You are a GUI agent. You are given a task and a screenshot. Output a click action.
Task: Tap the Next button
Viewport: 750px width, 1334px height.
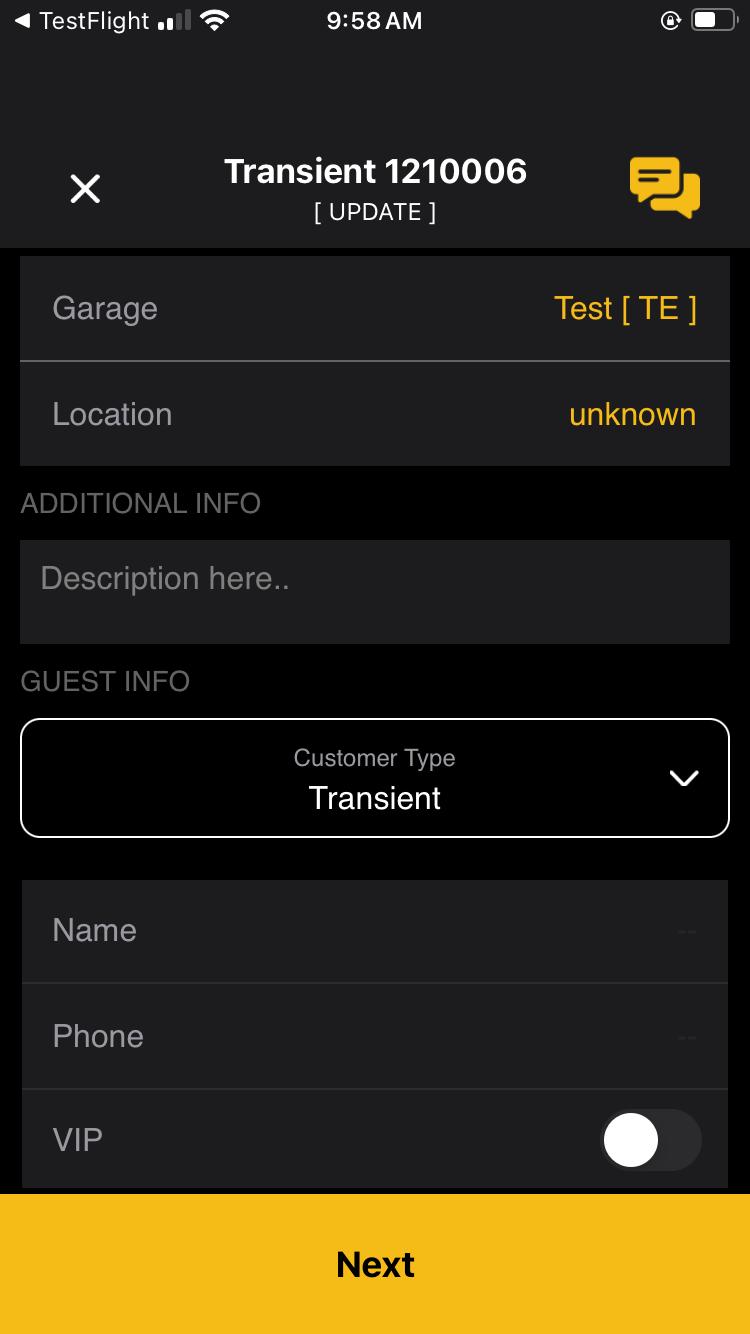pyautogui.click(x=374, y=1264)
